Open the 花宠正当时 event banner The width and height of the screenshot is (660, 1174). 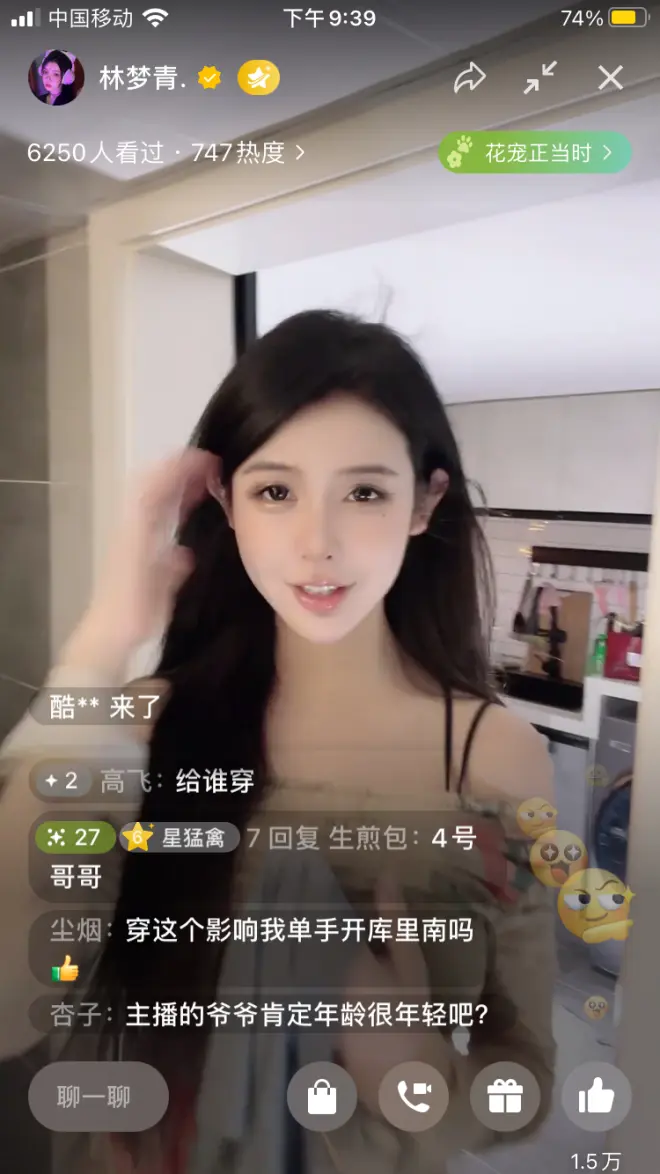535,153
